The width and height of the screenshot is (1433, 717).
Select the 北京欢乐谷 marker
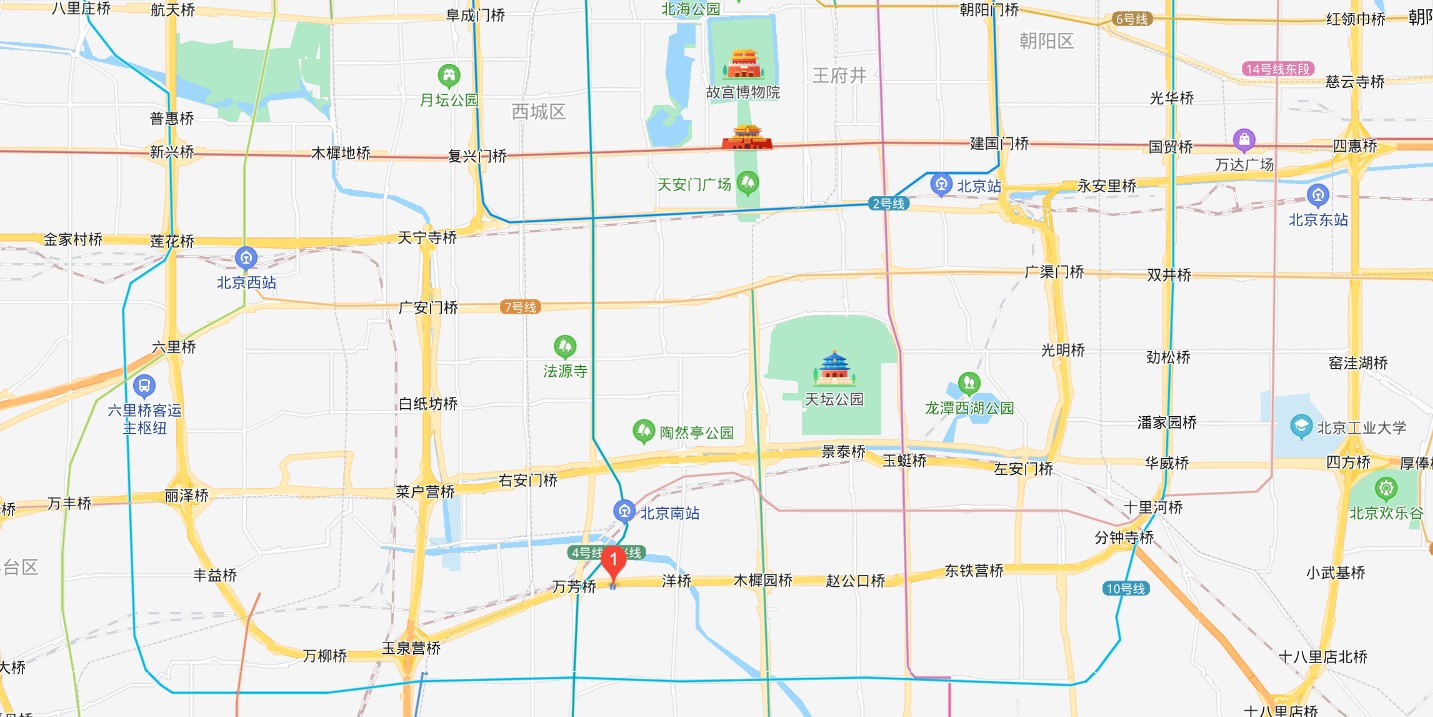(1385, 490)
